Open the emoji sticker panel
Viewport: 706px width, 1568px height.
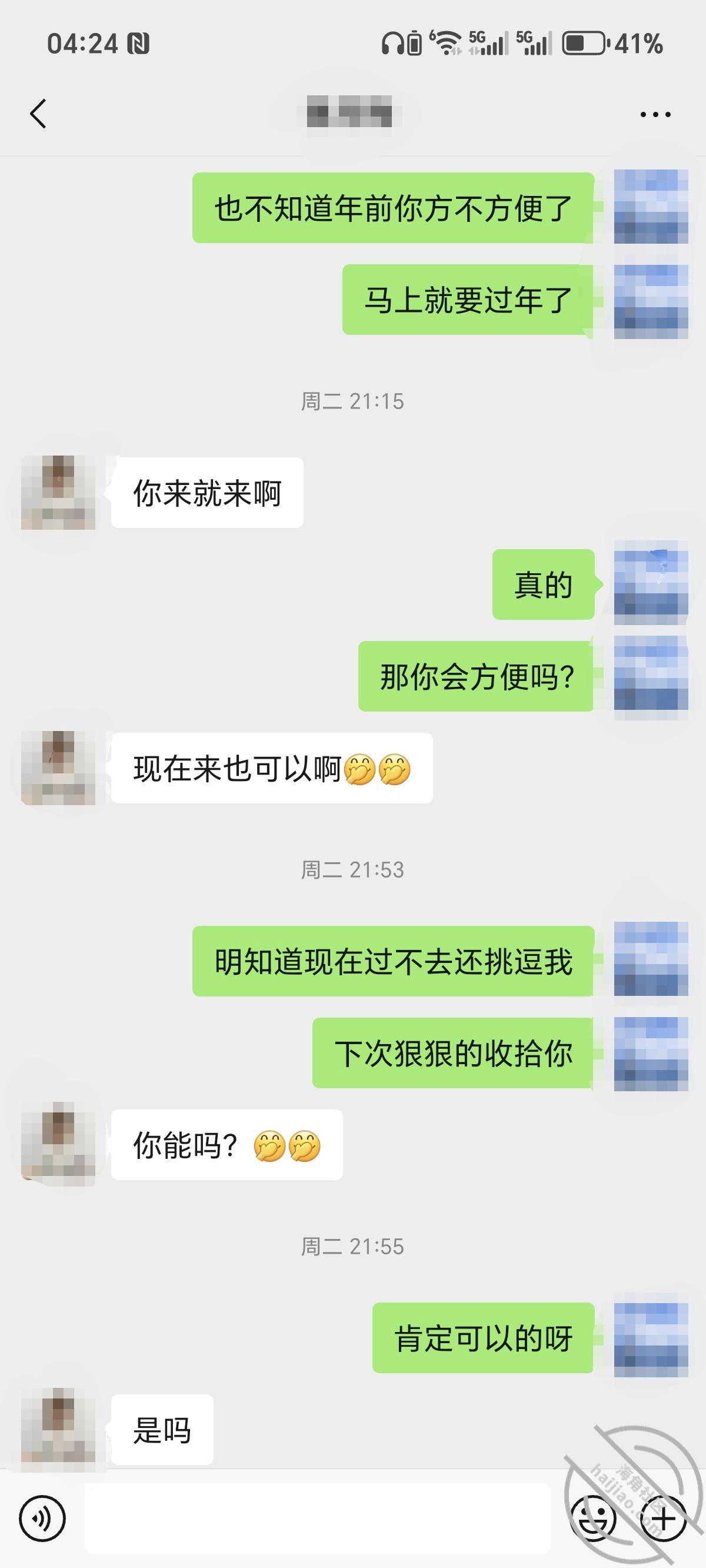coord(594,1518)
